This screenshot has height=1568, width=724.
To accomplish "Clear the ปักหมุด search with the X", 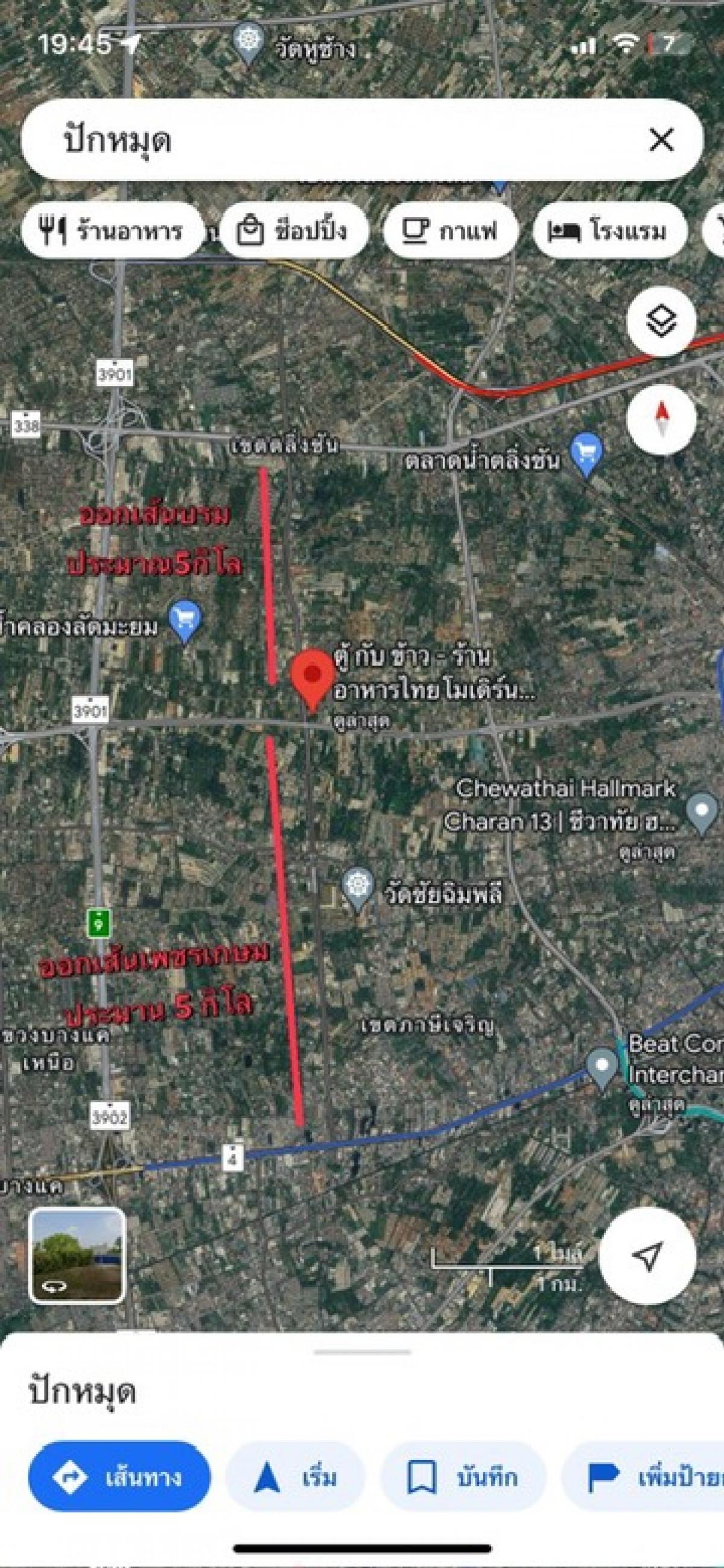I will [661, 140].
